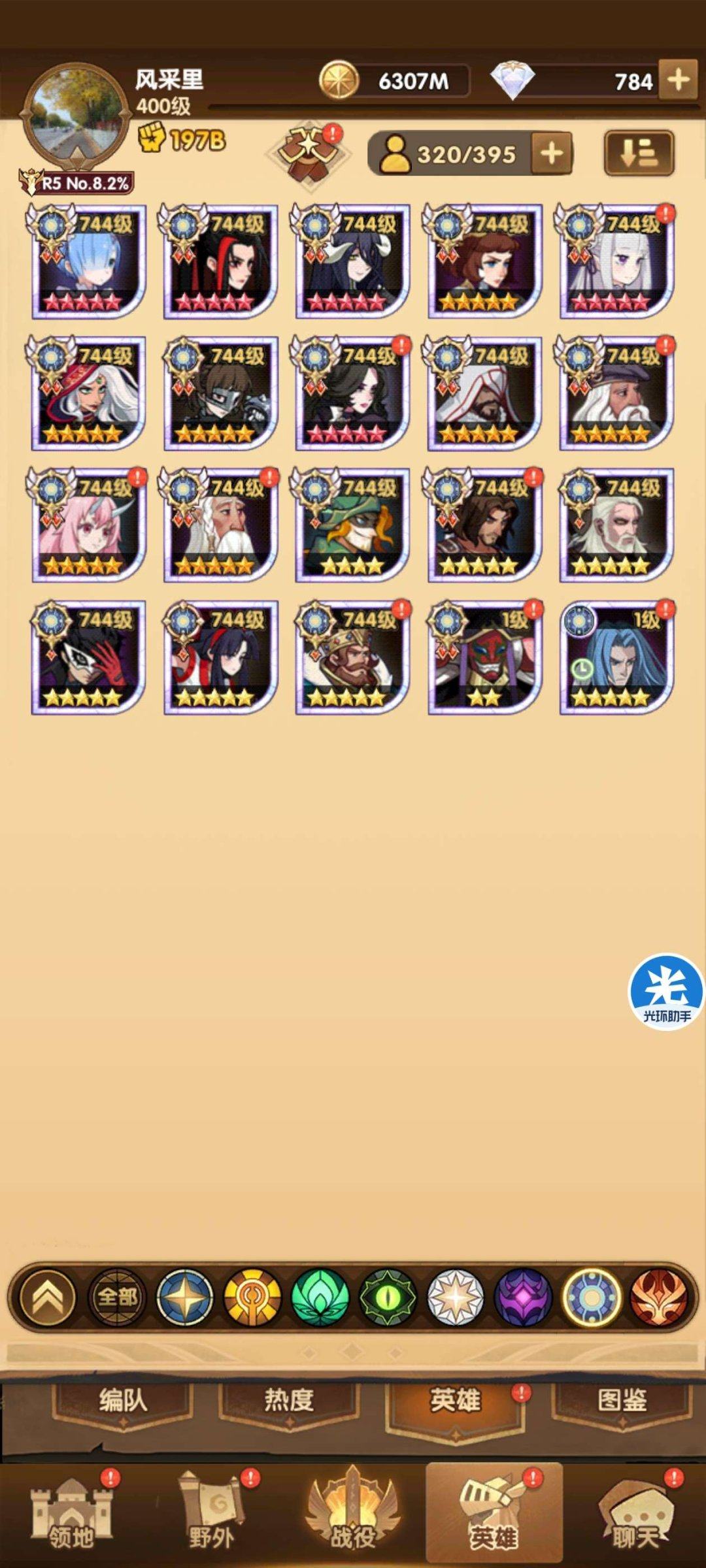This screenshot has width=706, height=1568.
Task: Switch to the 图鉴 tab
Action: point(622,1400)
